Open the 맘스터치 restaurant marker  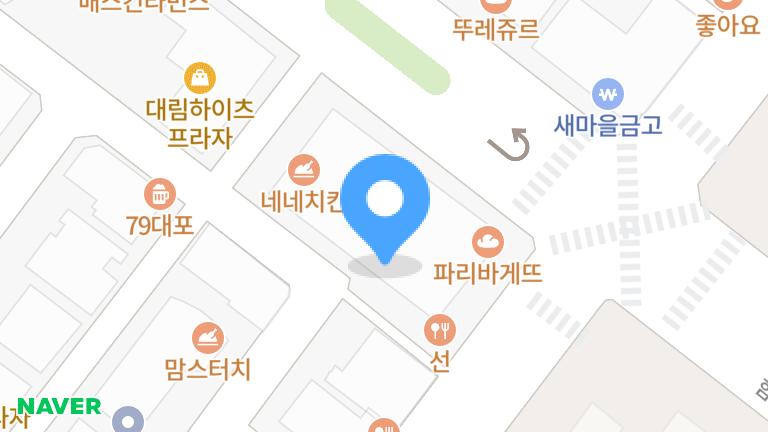[207, 338]
